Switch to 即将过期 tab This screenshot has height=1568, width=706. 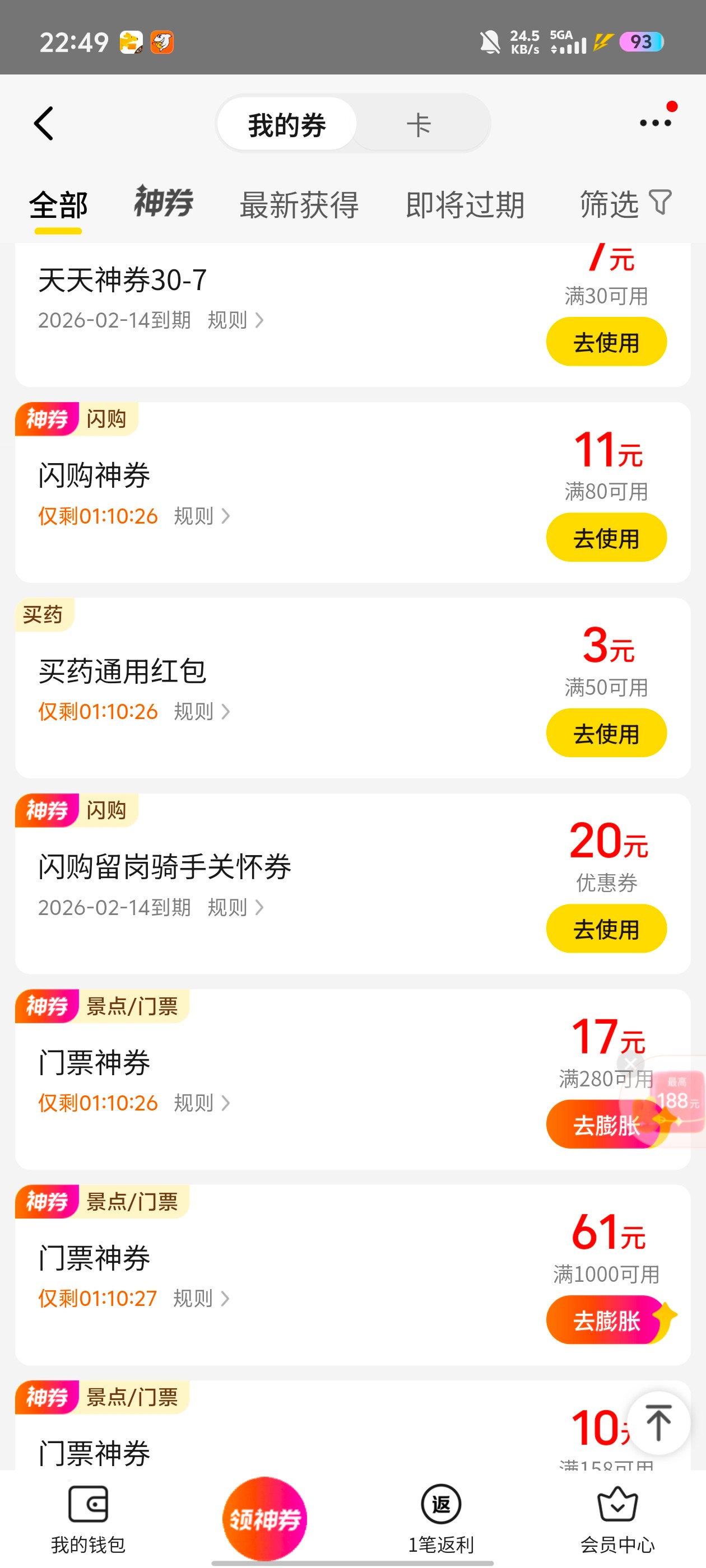point(465,204)
